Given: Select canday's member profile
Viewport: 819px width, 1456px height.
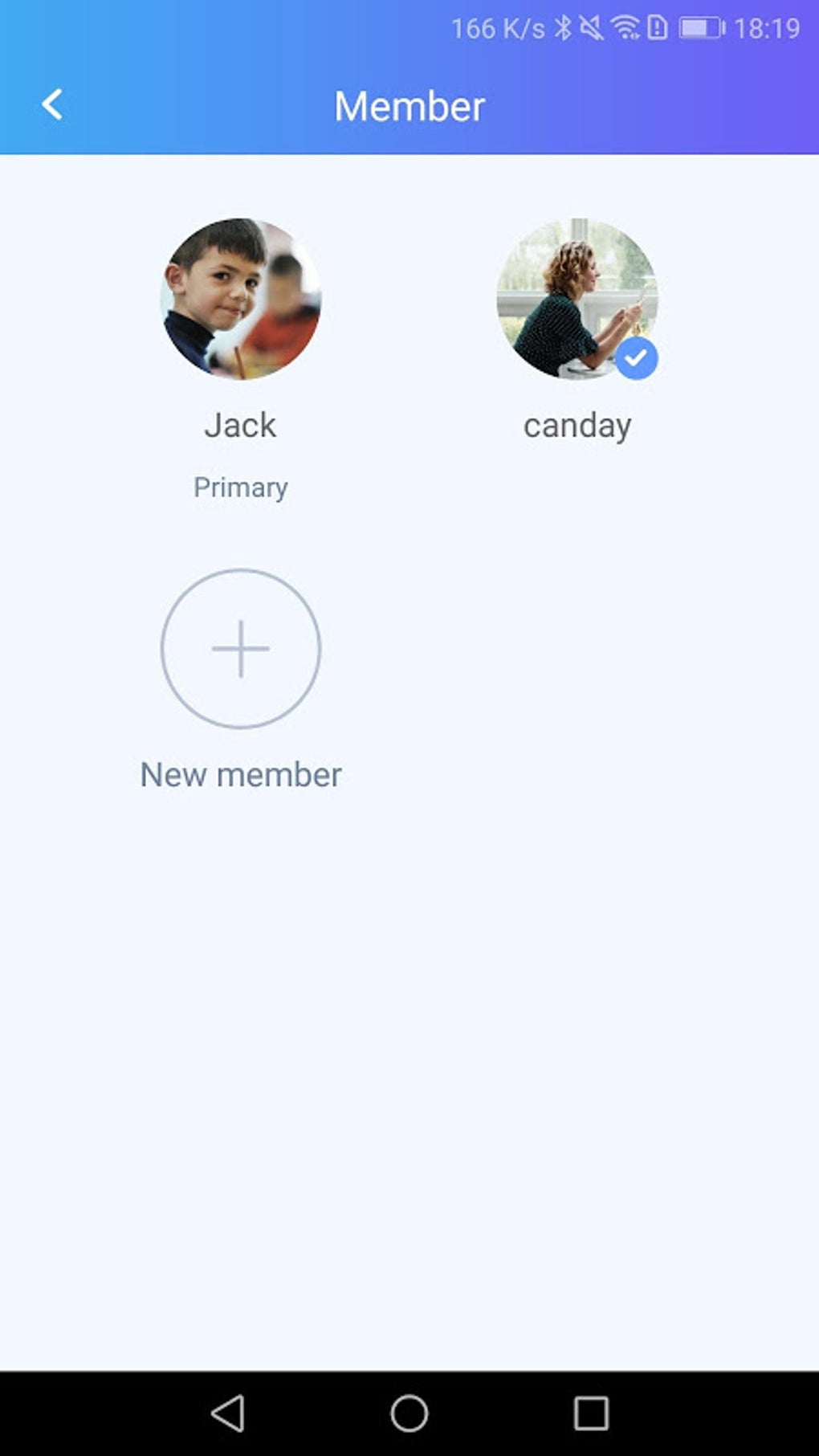Looking at the screenshot, I should tap(577, 299).
